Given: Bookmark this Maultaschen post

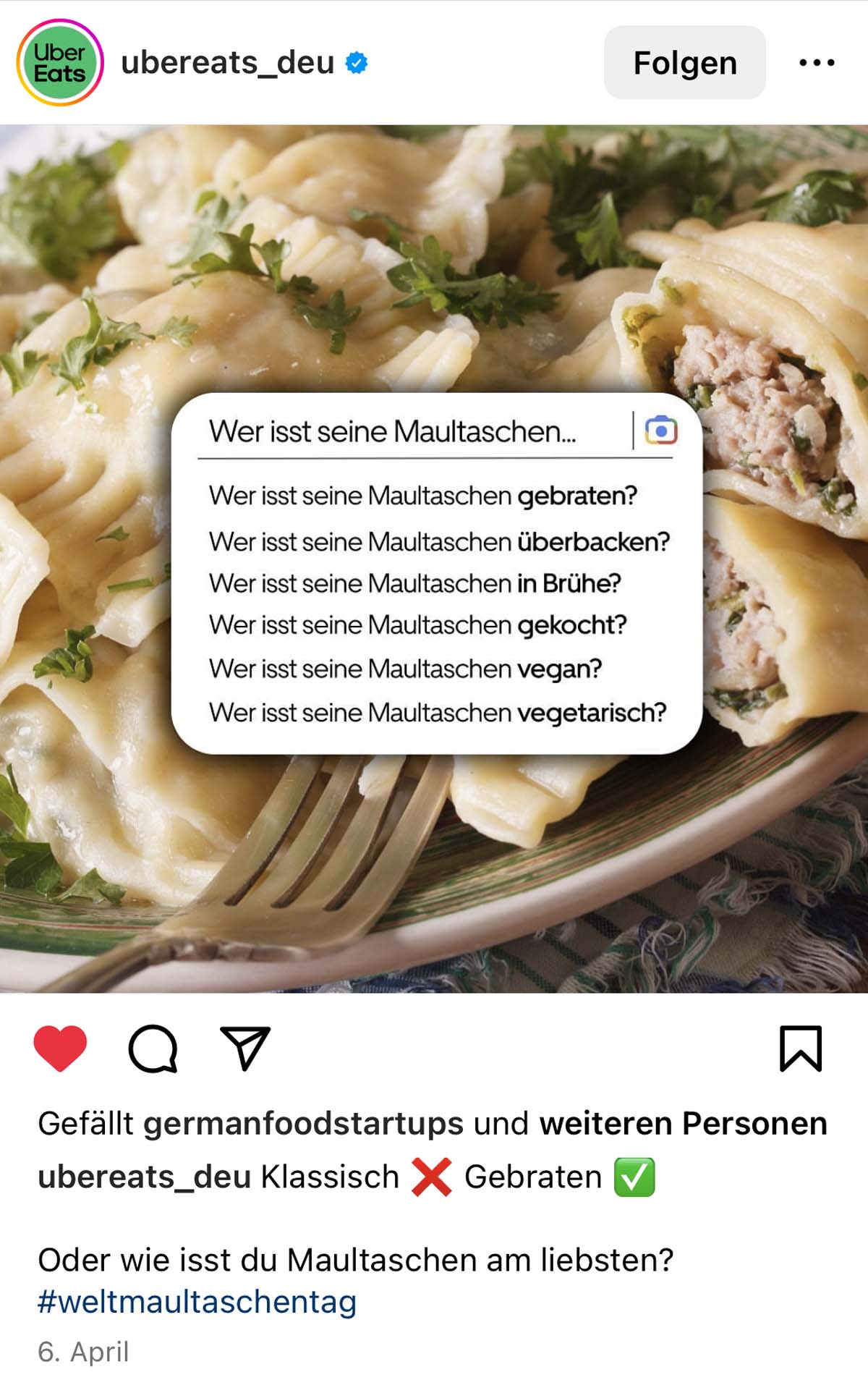Looking at the screenshot, I should point(801,1048).
